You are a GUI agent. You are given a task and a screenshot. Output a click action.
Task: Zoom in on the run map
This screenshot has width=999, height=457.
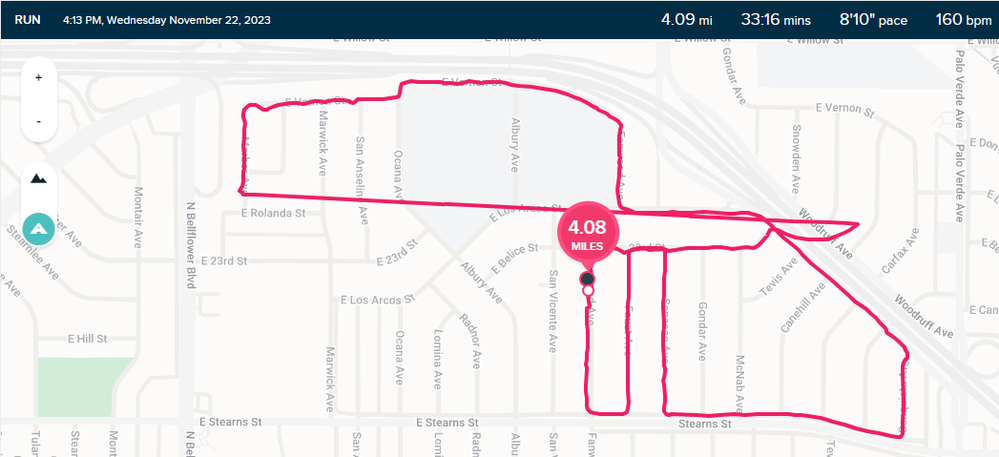tap(38, 77)
